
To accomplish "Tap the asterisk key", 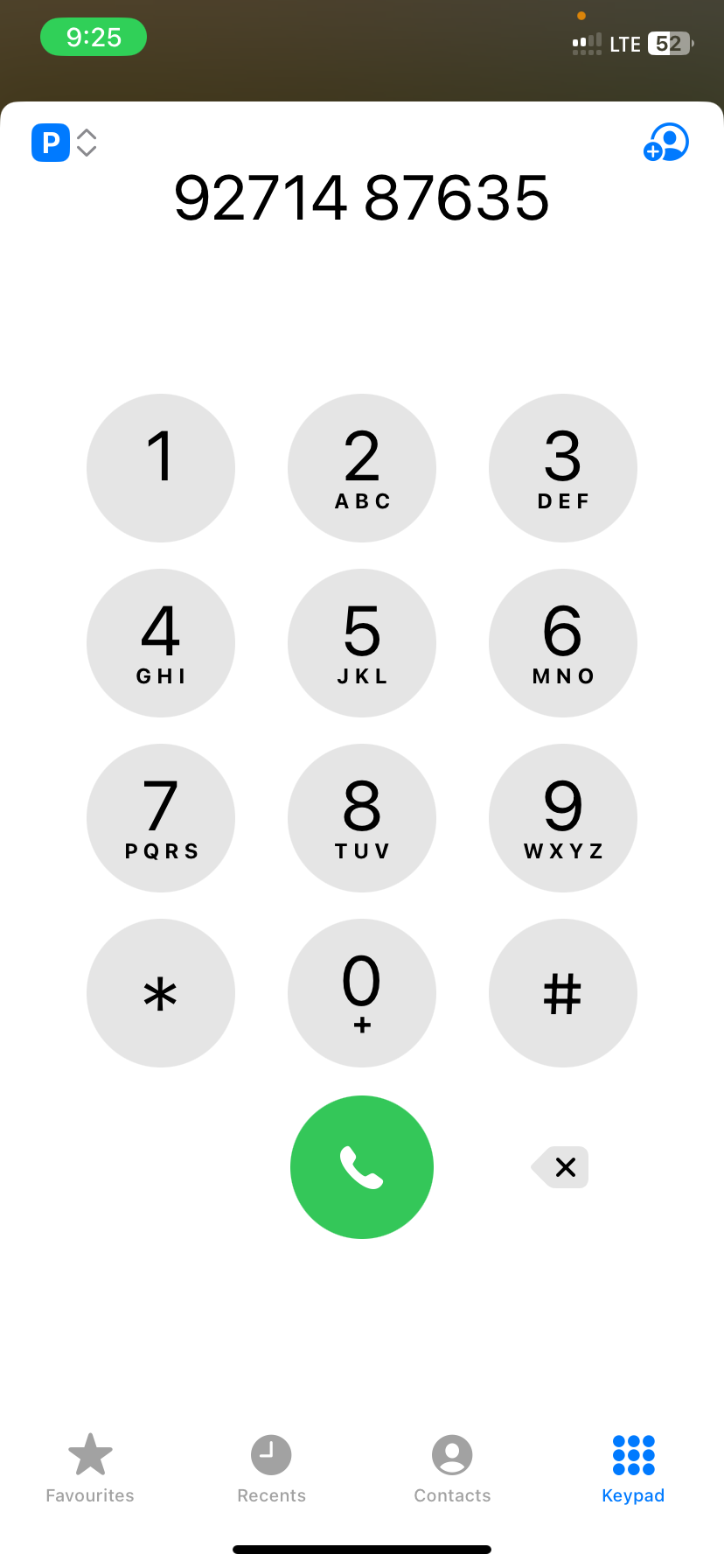I will click(161, 993).
